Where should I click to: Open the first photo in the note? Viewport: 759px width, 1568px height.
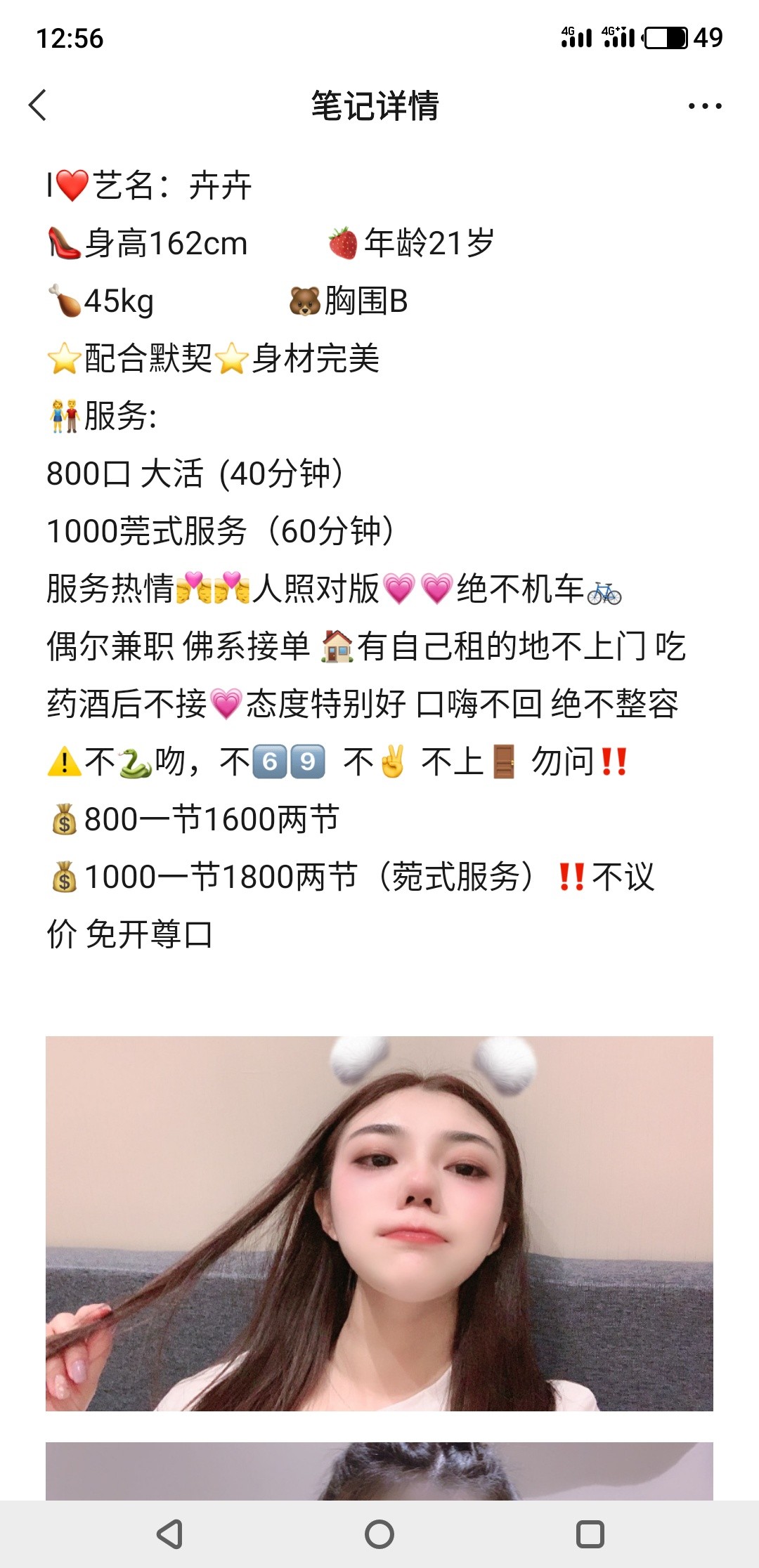(x=379, y=1223)
